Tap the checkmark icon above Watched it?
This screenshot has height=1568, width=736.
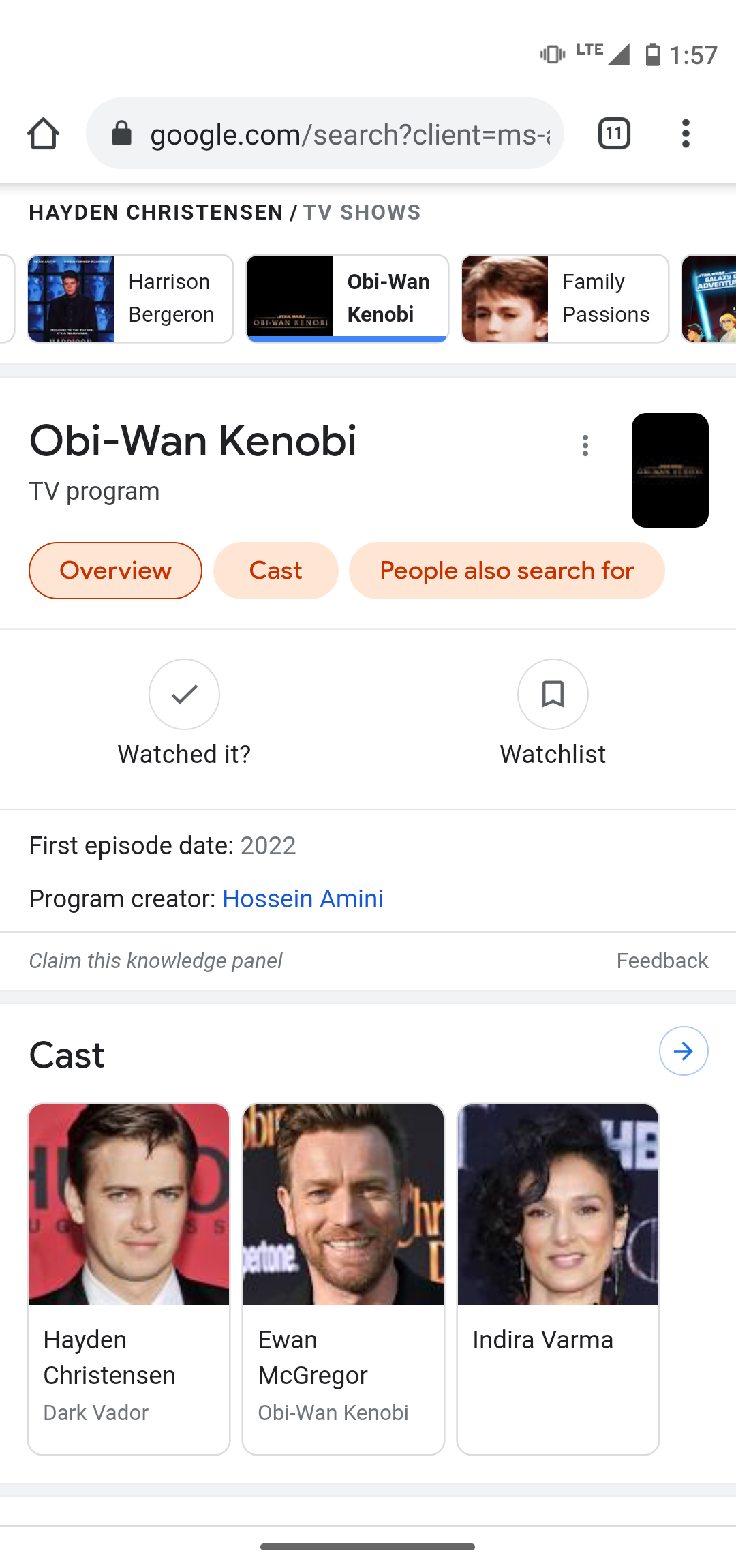(x=184, y=694)
